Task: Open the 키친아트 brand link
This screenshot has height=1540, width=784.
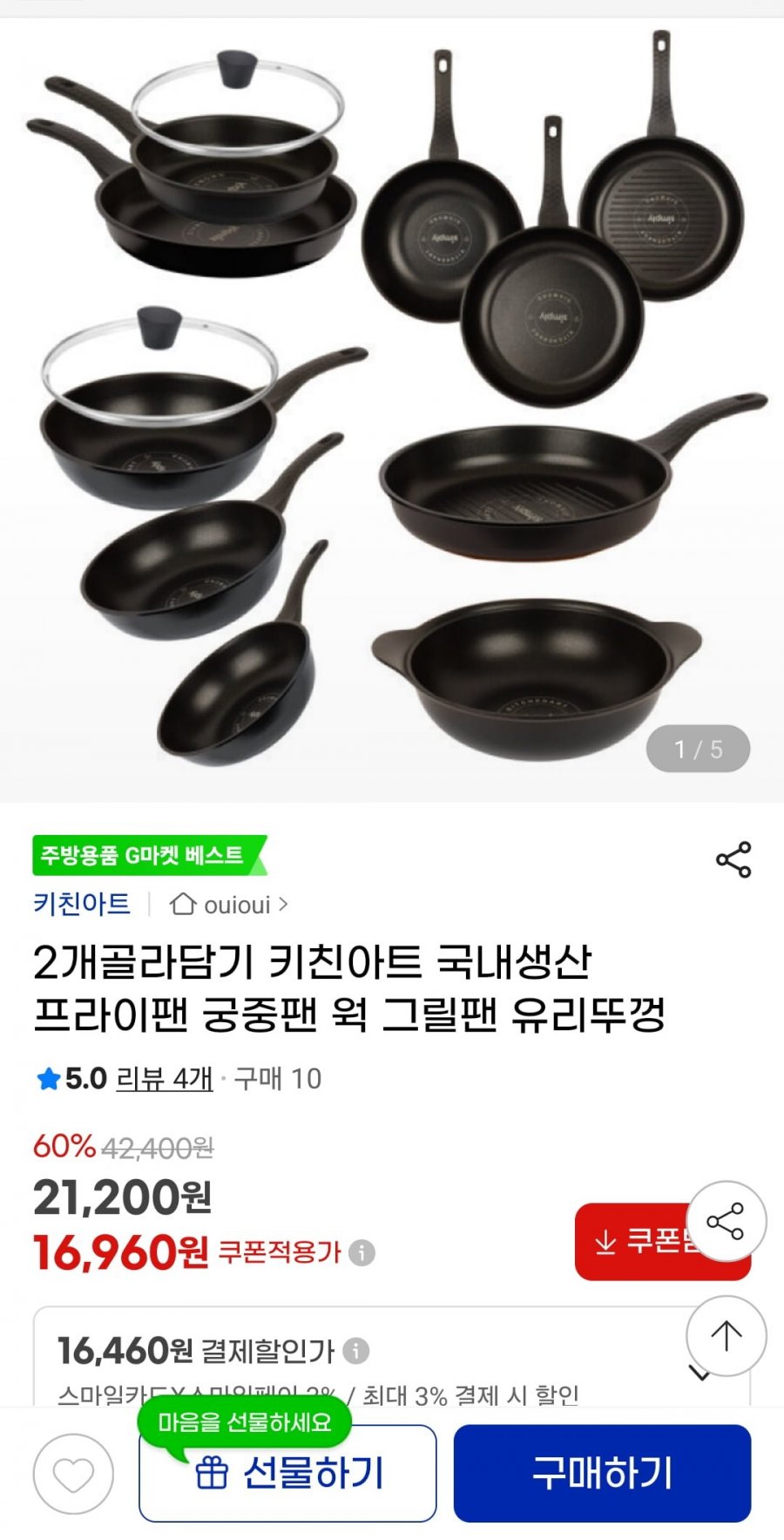Action: coord(82,904)
